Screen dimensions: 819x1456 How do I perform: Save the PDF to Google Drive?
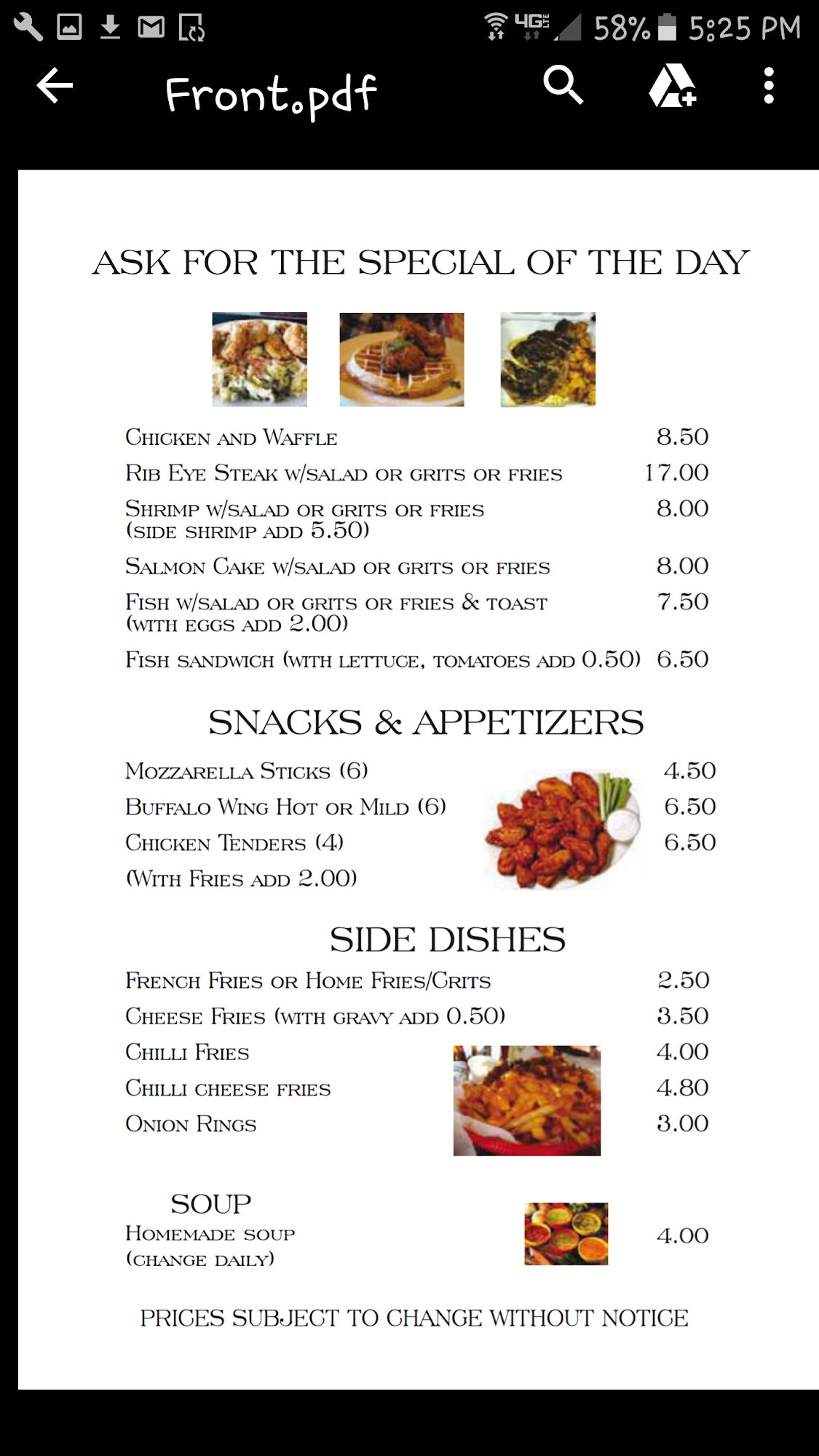[672, 87]
